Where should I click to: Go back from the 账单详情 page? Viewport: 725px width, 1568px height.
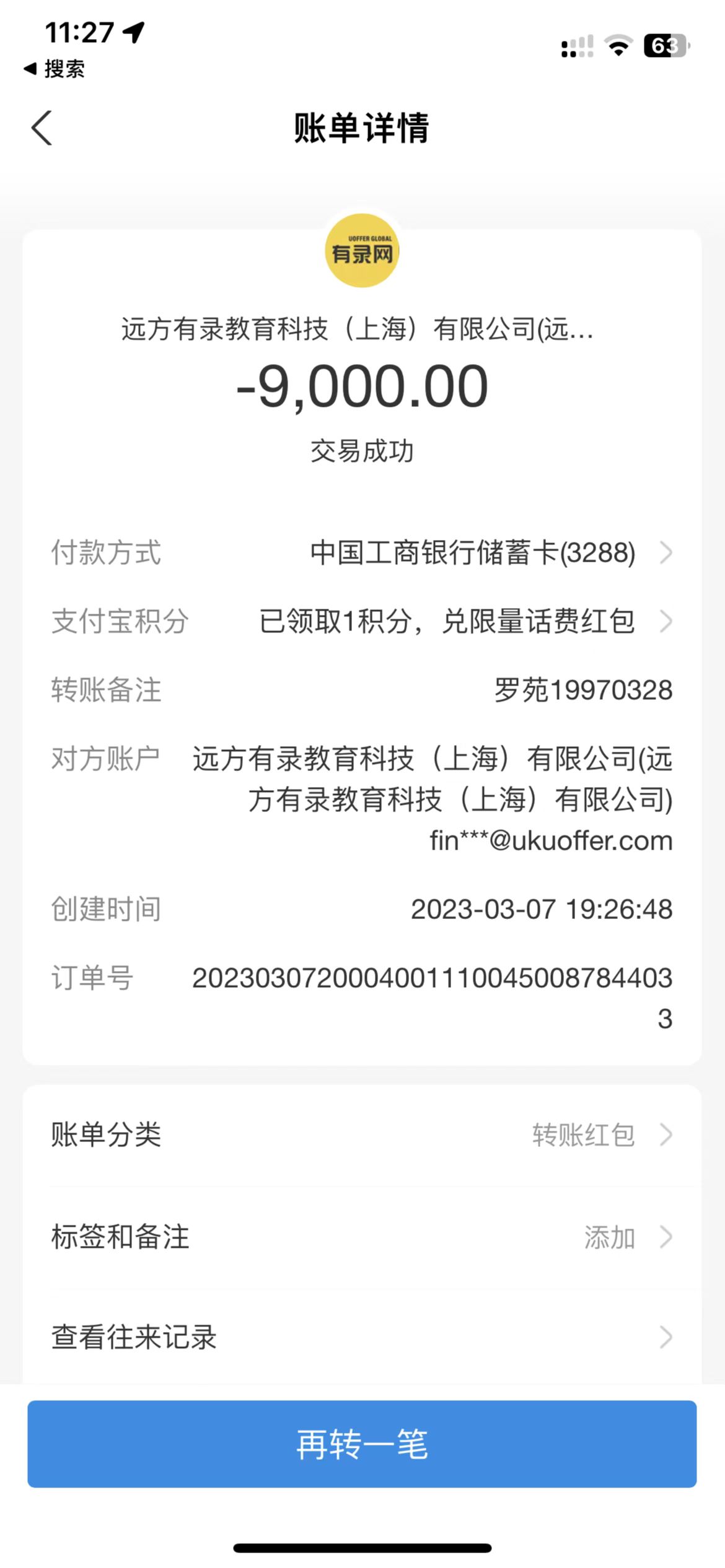point(42,128)
